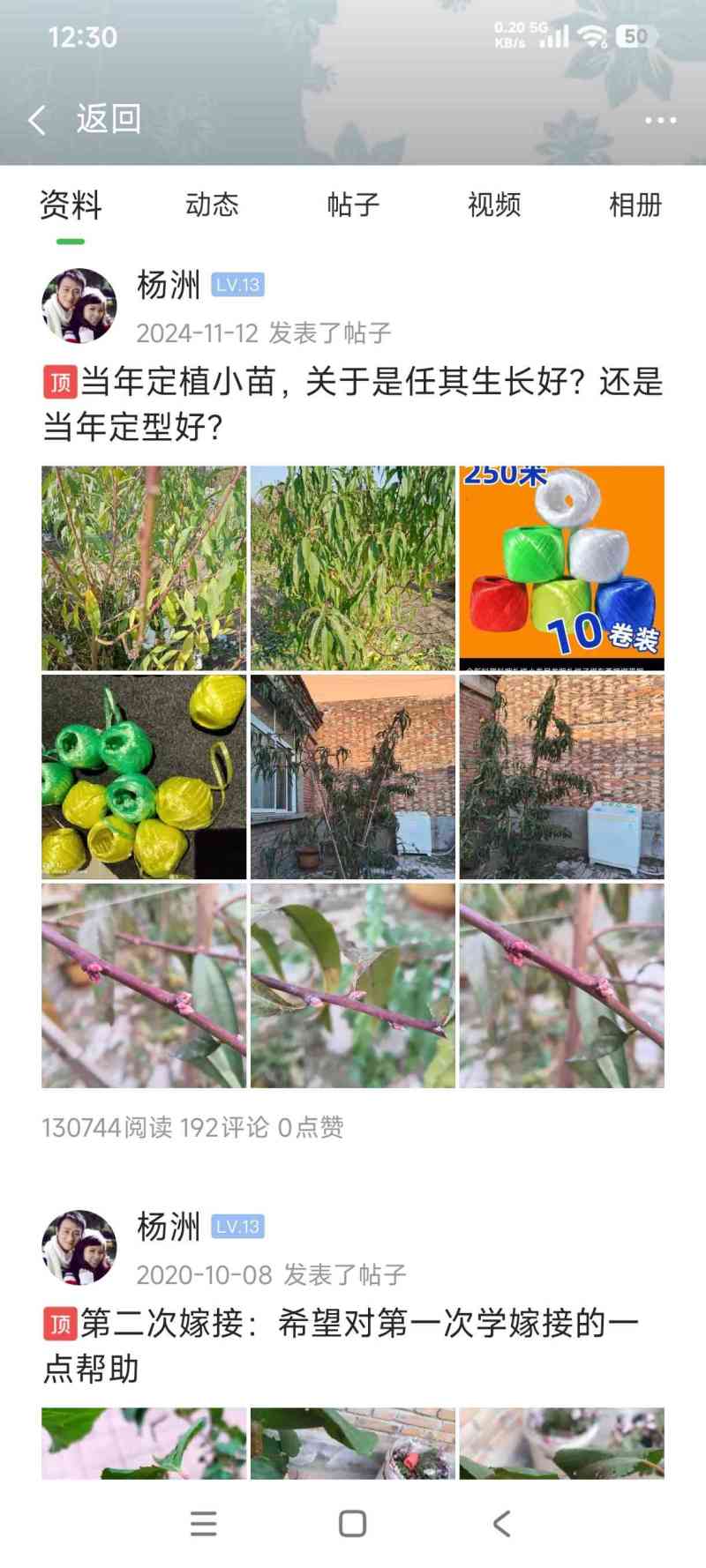Tap 杨洲's avatar on the 2024-11-12 post
The width and height of the screenshot is (706, 1568).
click(x=79, y=305)
